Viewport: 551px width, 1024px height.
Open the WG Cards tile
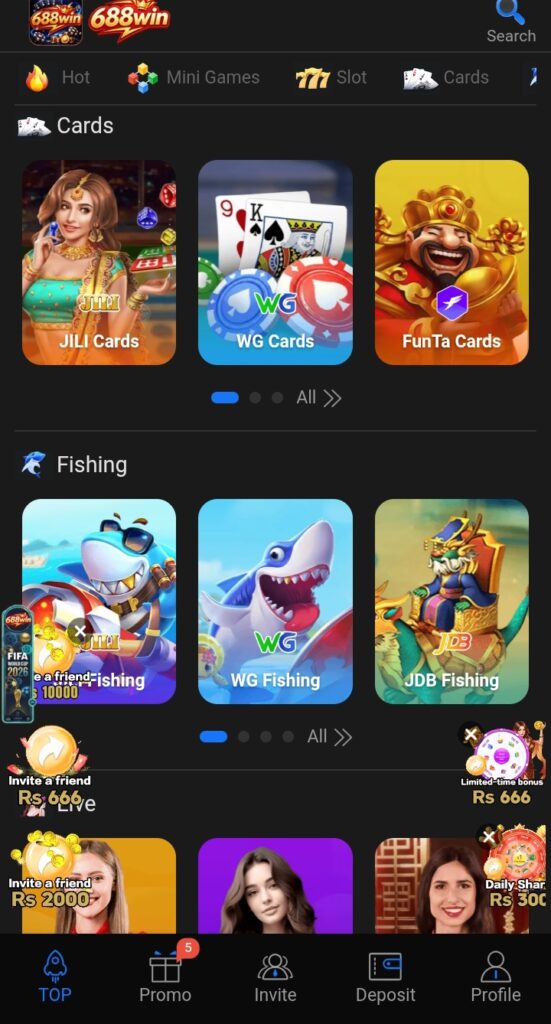click(276, 262)
